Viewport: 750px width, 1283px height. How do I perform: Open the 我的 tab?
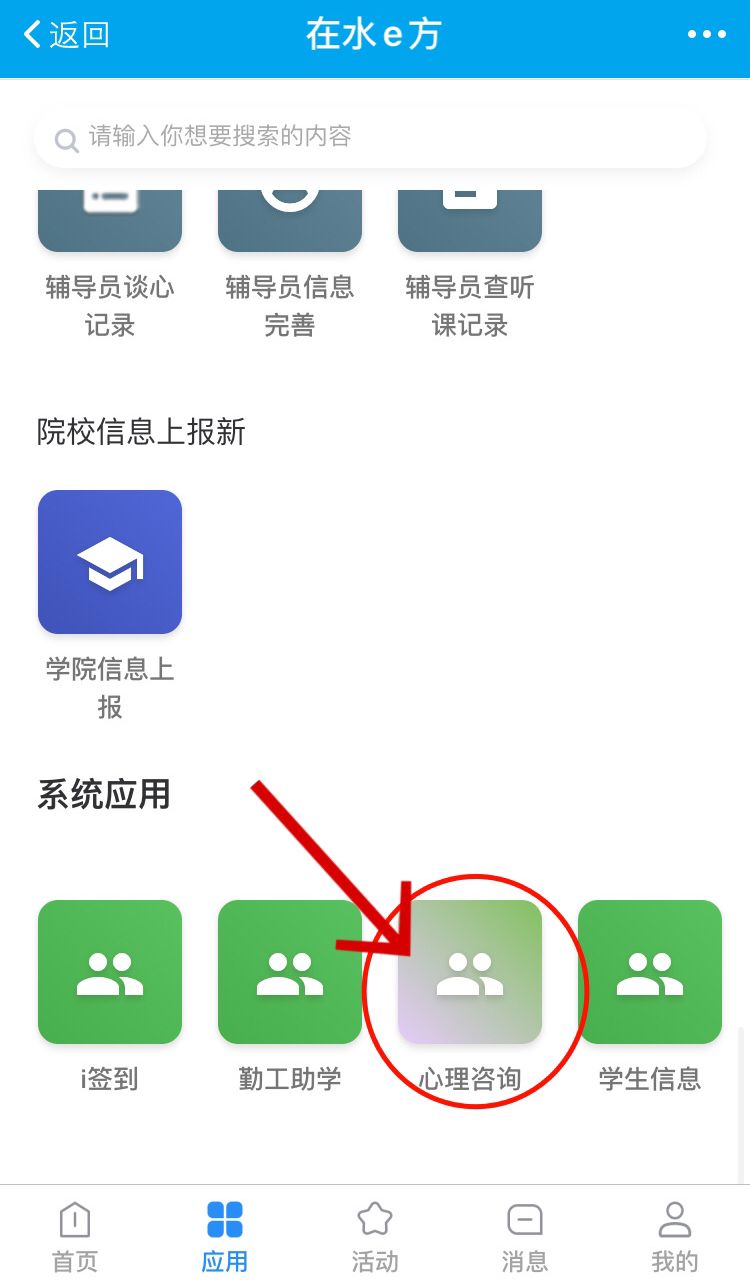(x=675, y=1237)
